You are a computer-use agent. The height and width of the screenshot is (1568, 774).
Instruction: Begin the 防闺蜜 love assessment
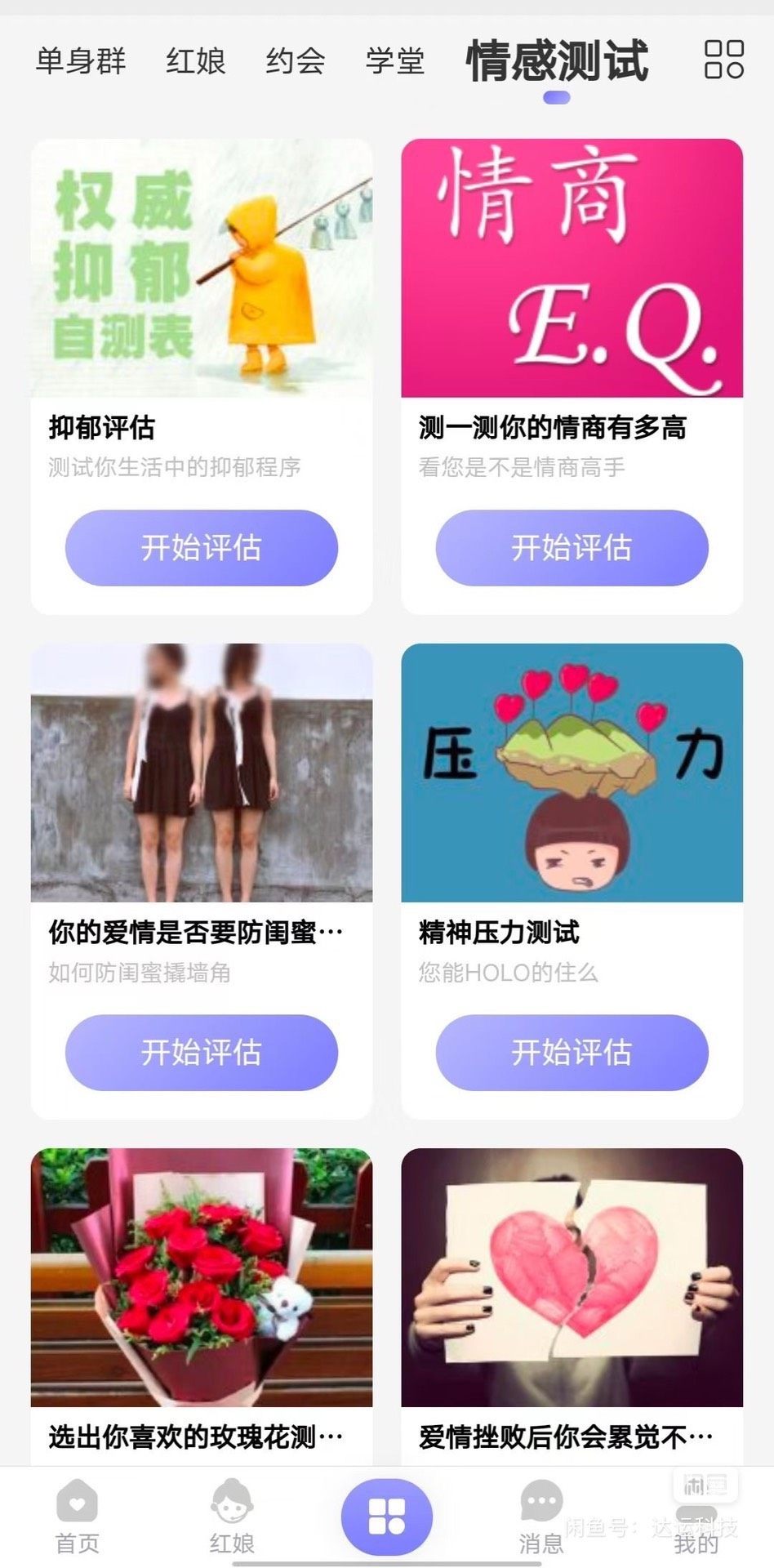coord(202,1052)
